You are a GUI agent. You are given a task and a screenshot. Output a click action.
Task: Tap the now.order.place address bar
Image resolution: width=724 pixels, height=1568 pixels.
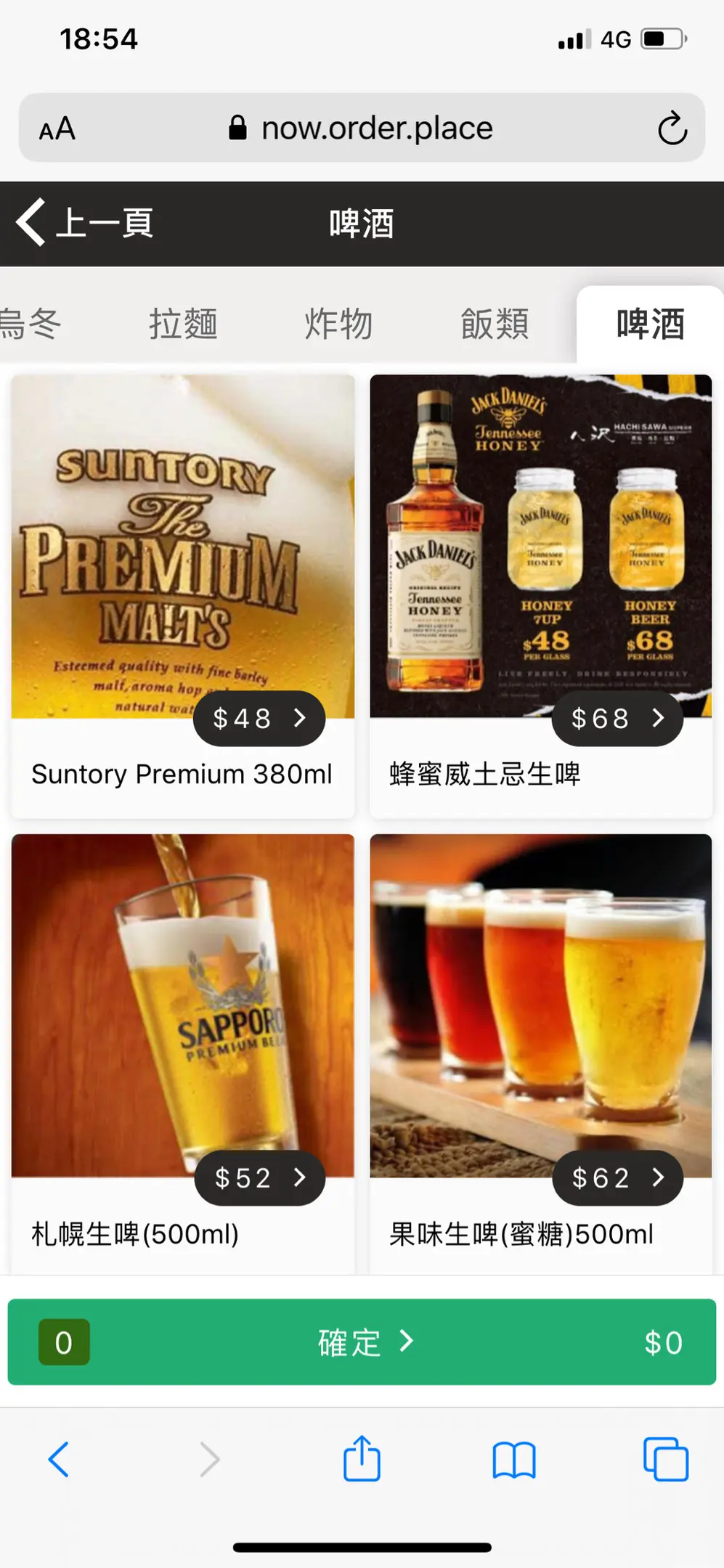363,128
